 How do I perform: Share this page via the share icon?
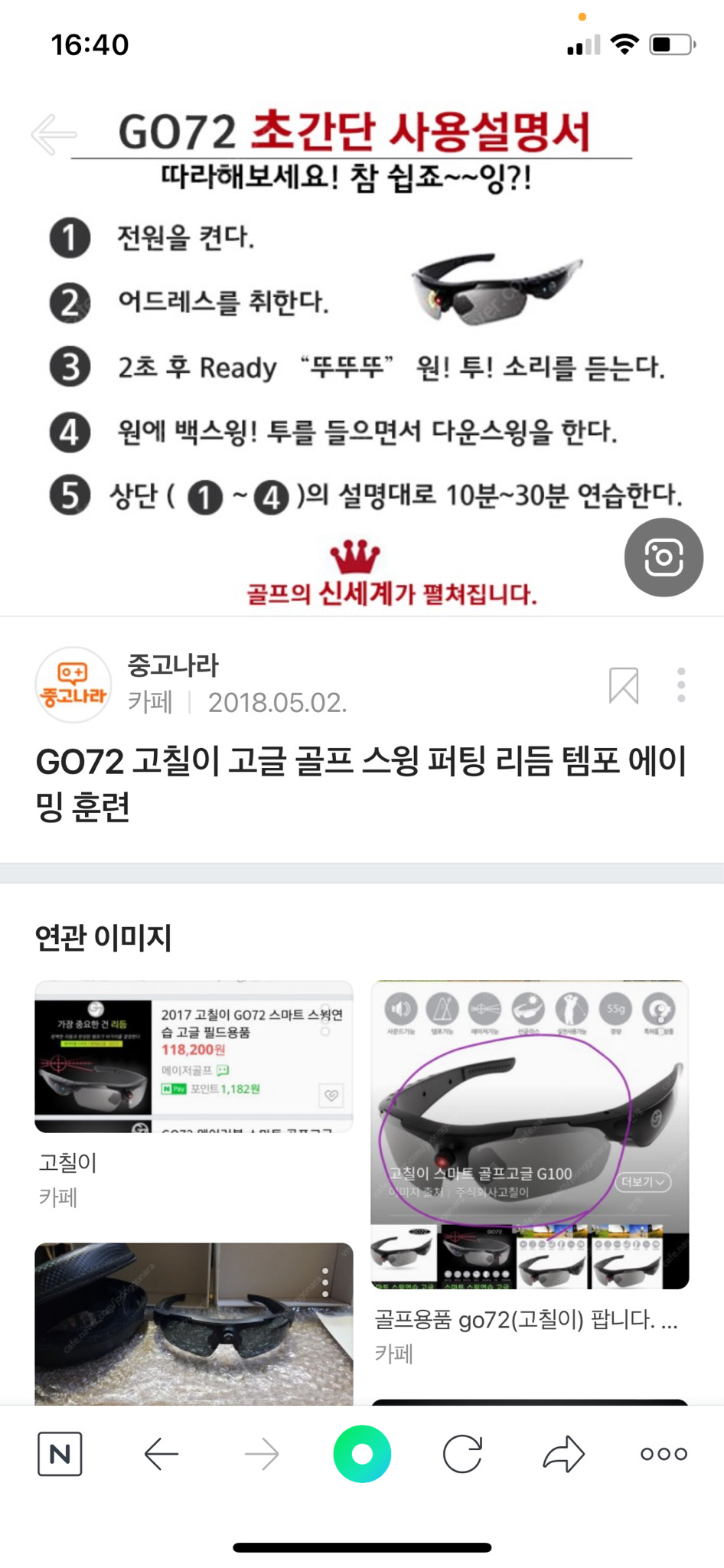click(x=563, y=1454)
